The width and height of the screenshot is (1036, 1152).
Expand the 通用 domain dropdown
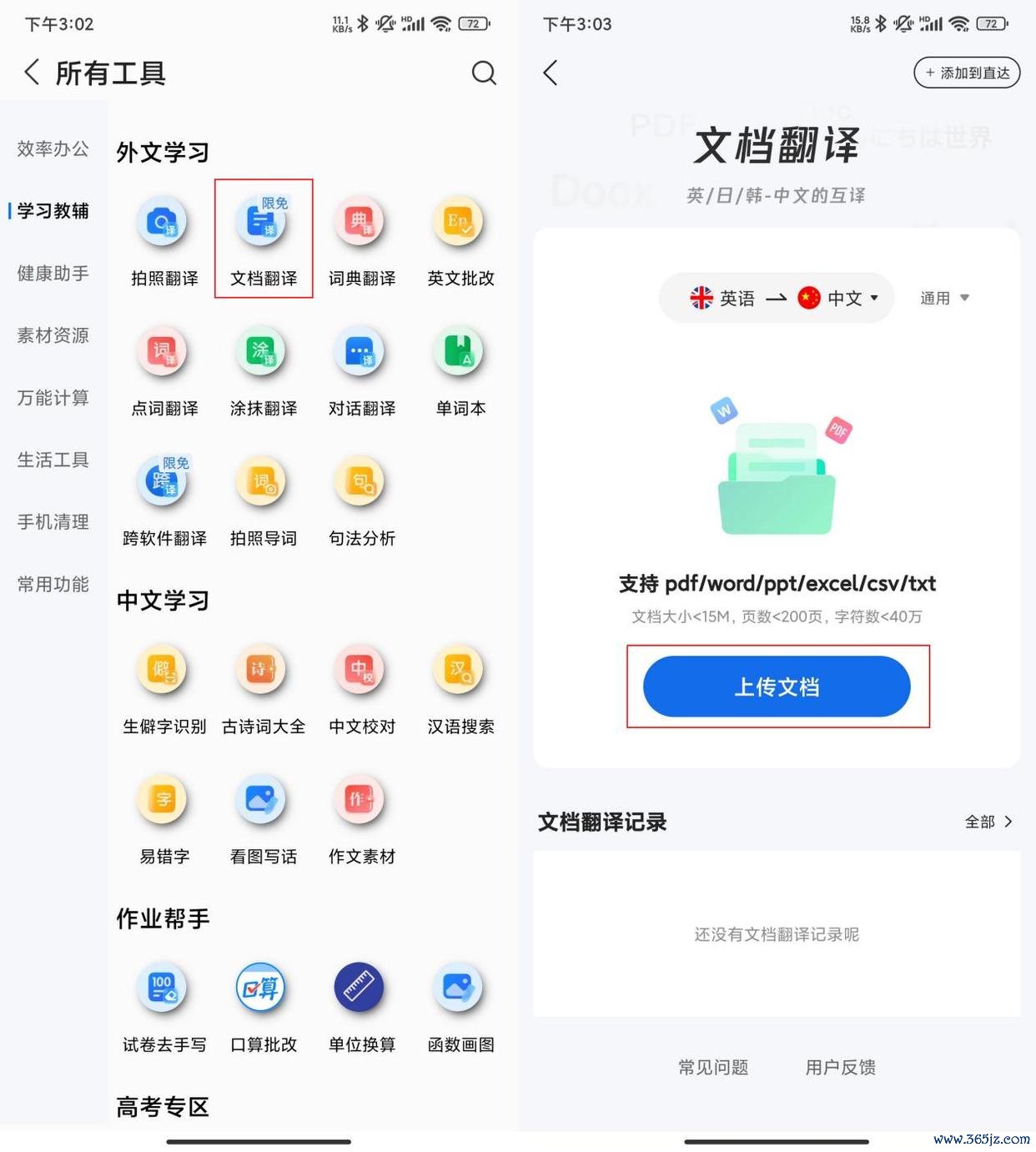pyautogui.click(x=944, y=298)
